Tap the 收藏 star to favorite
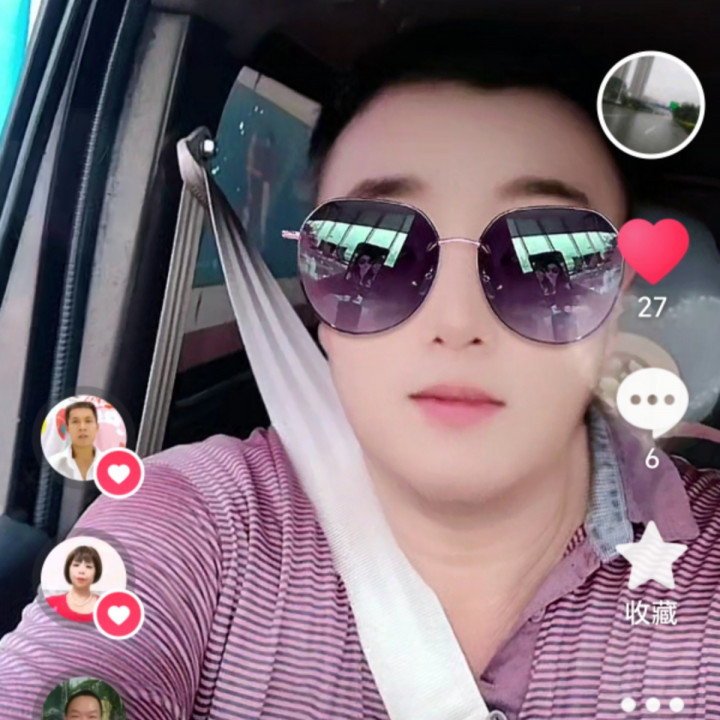Screen dimensions: 720x720 tap(651, 556)
